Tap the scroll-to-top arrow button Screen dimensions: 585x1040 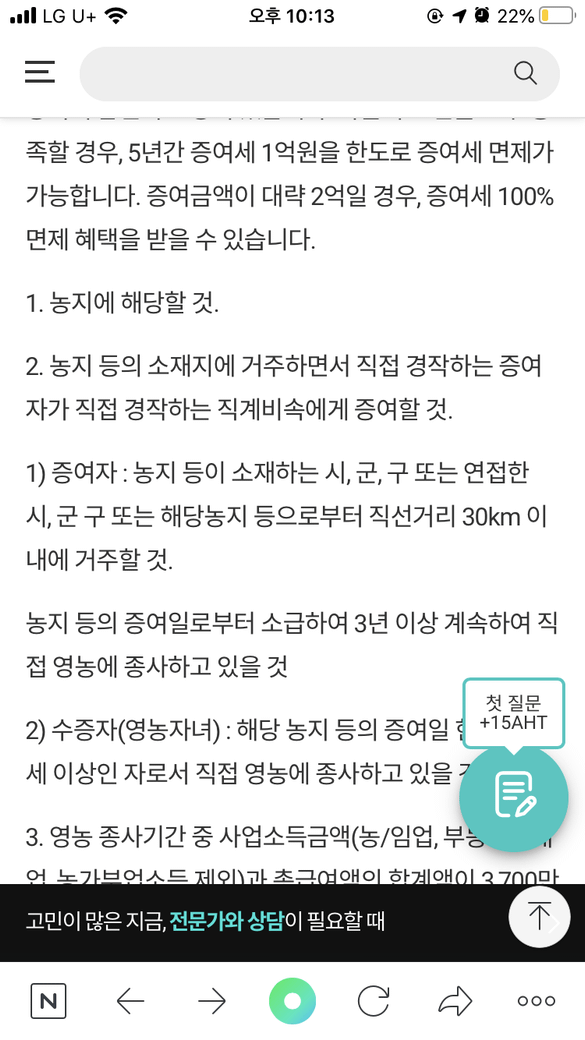tap(539, 917)
